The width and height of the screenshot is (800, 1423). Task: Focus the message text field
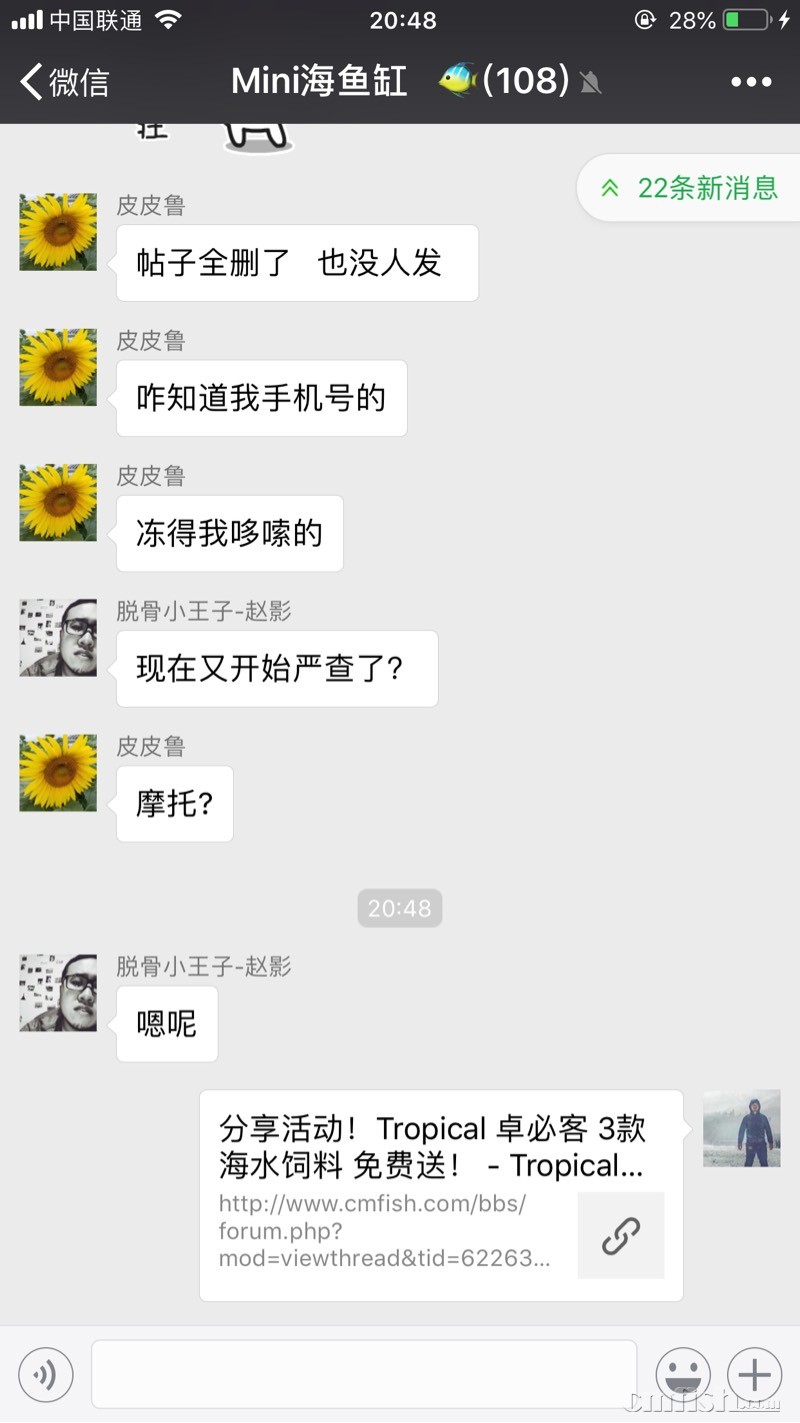click(x=364, y=1375)
